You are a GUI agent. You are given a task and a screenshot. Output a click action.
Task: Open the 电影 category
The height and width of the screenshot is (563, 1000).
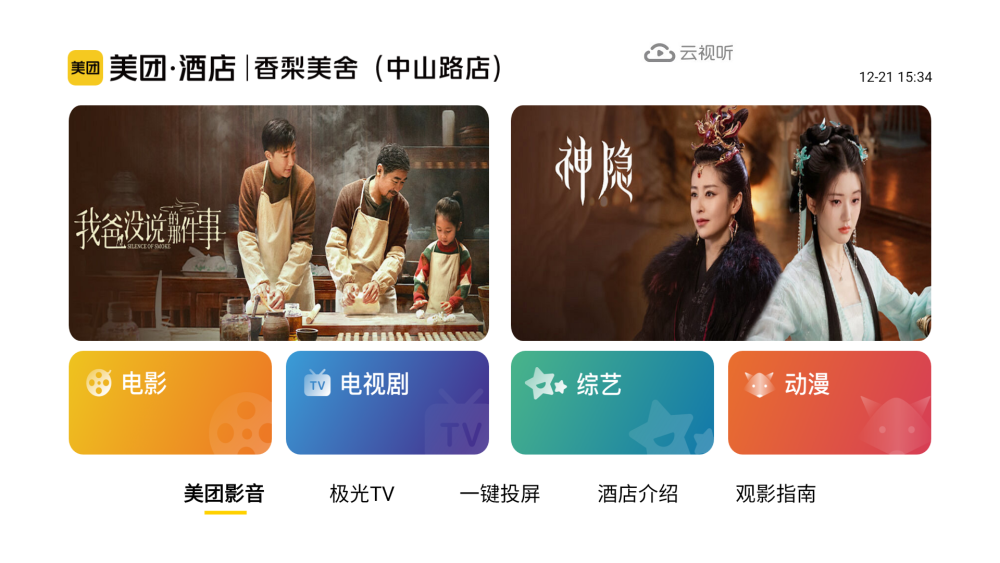pos(170,402)
